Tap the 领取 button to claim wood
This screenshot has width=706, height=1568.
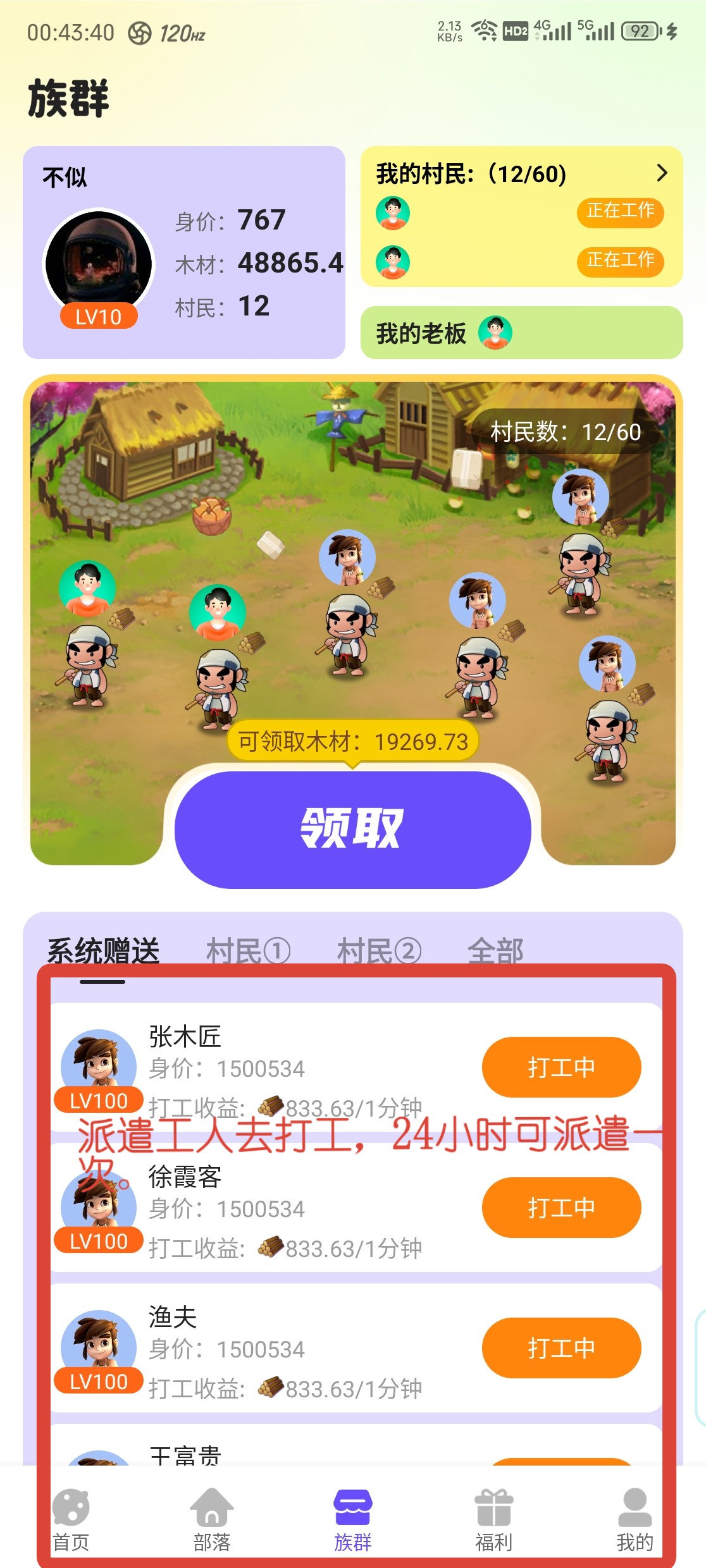coord(352,829)
